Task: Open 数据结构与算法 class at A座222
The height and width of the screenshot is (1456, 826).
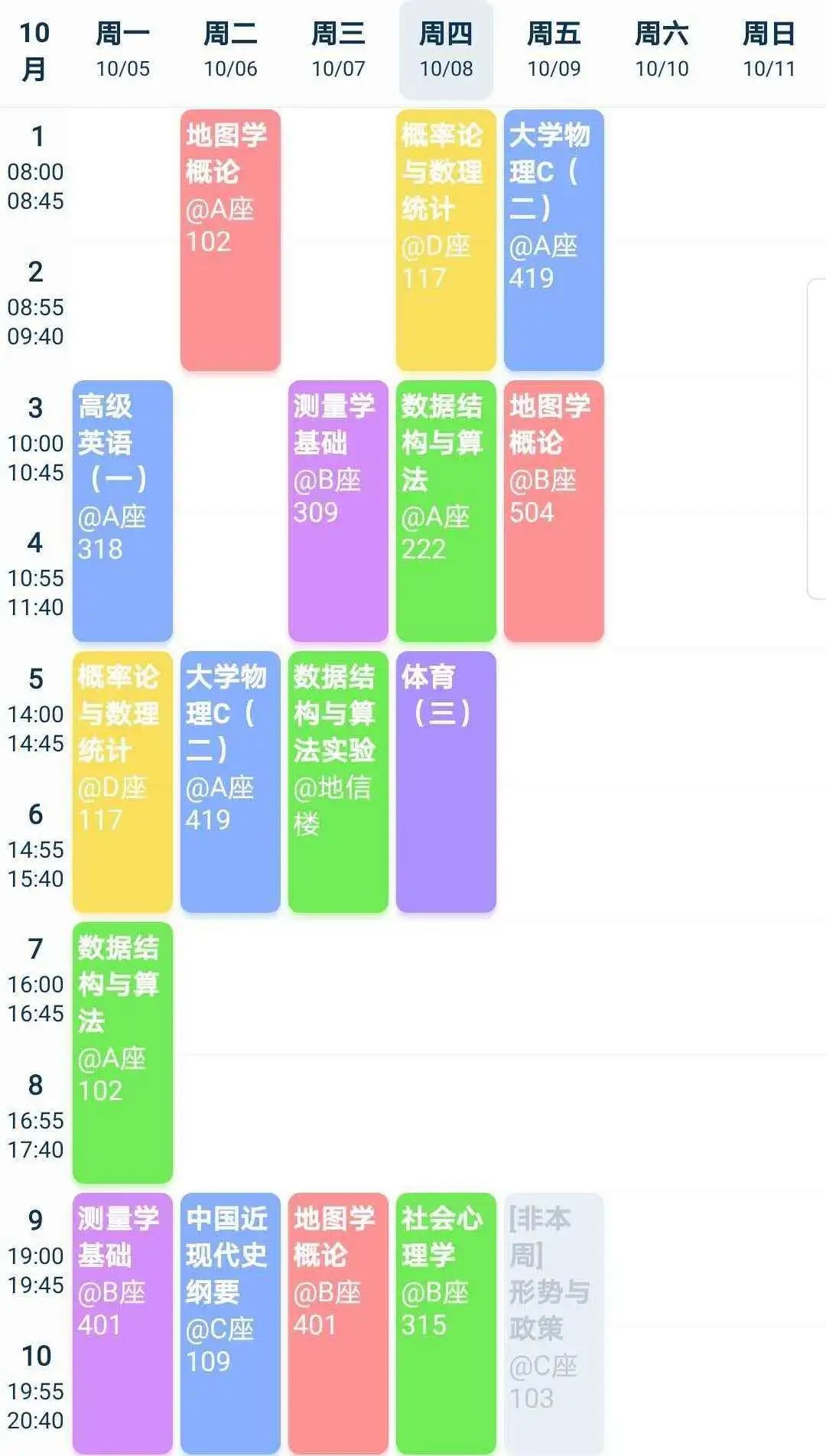Action: [x=446, y=510]
